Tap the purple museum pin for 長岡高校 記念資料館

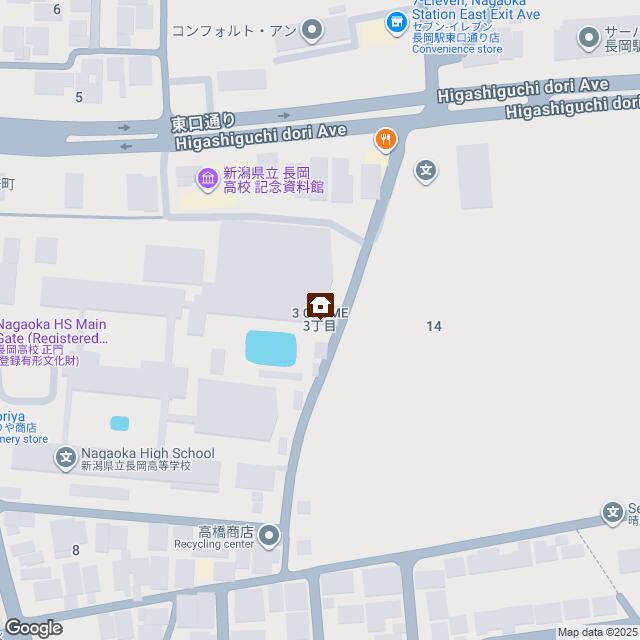click(207, 178)
